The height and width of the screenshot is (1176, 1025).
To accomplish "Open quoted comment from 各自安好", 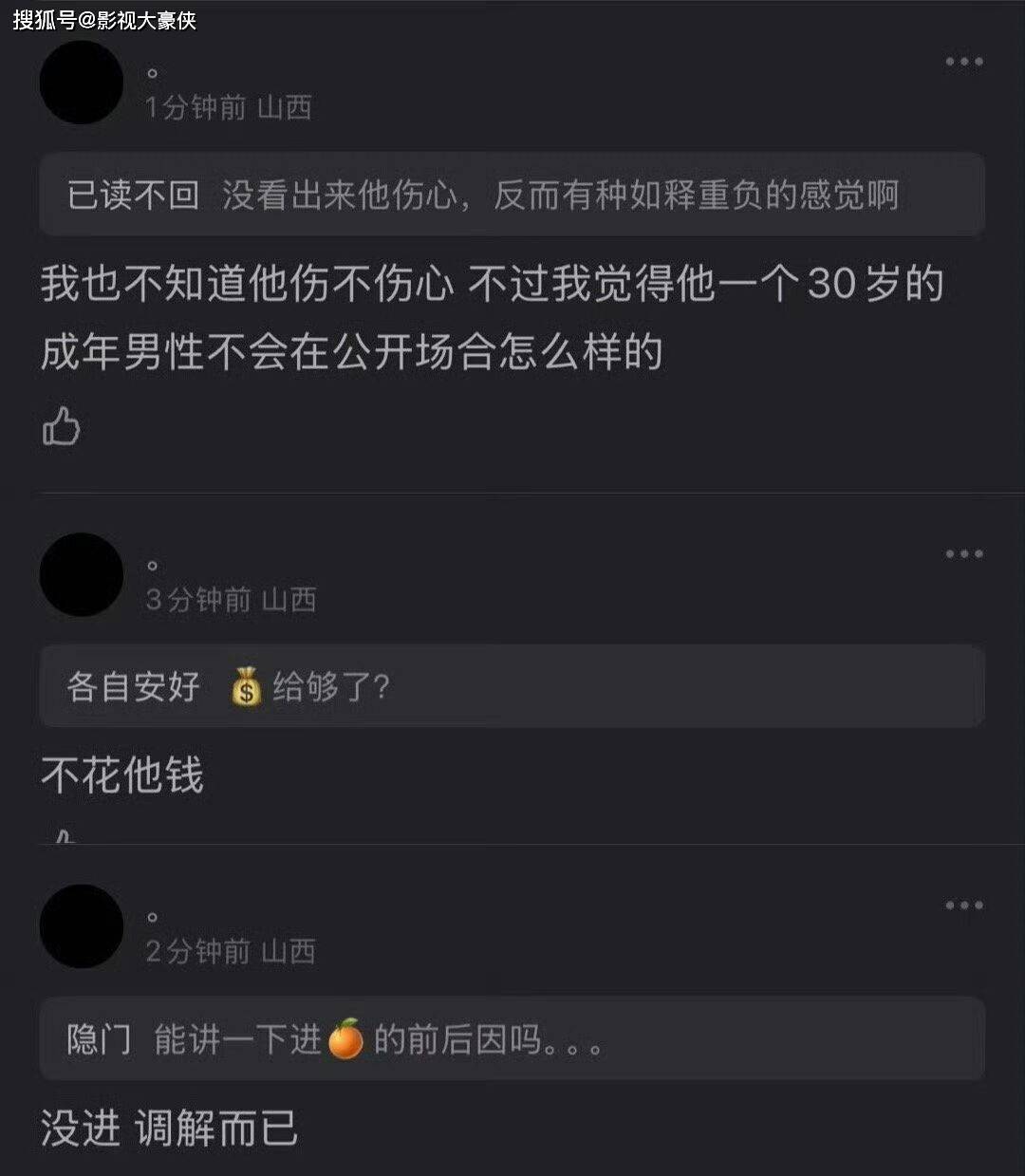I will tap(512, 686).
